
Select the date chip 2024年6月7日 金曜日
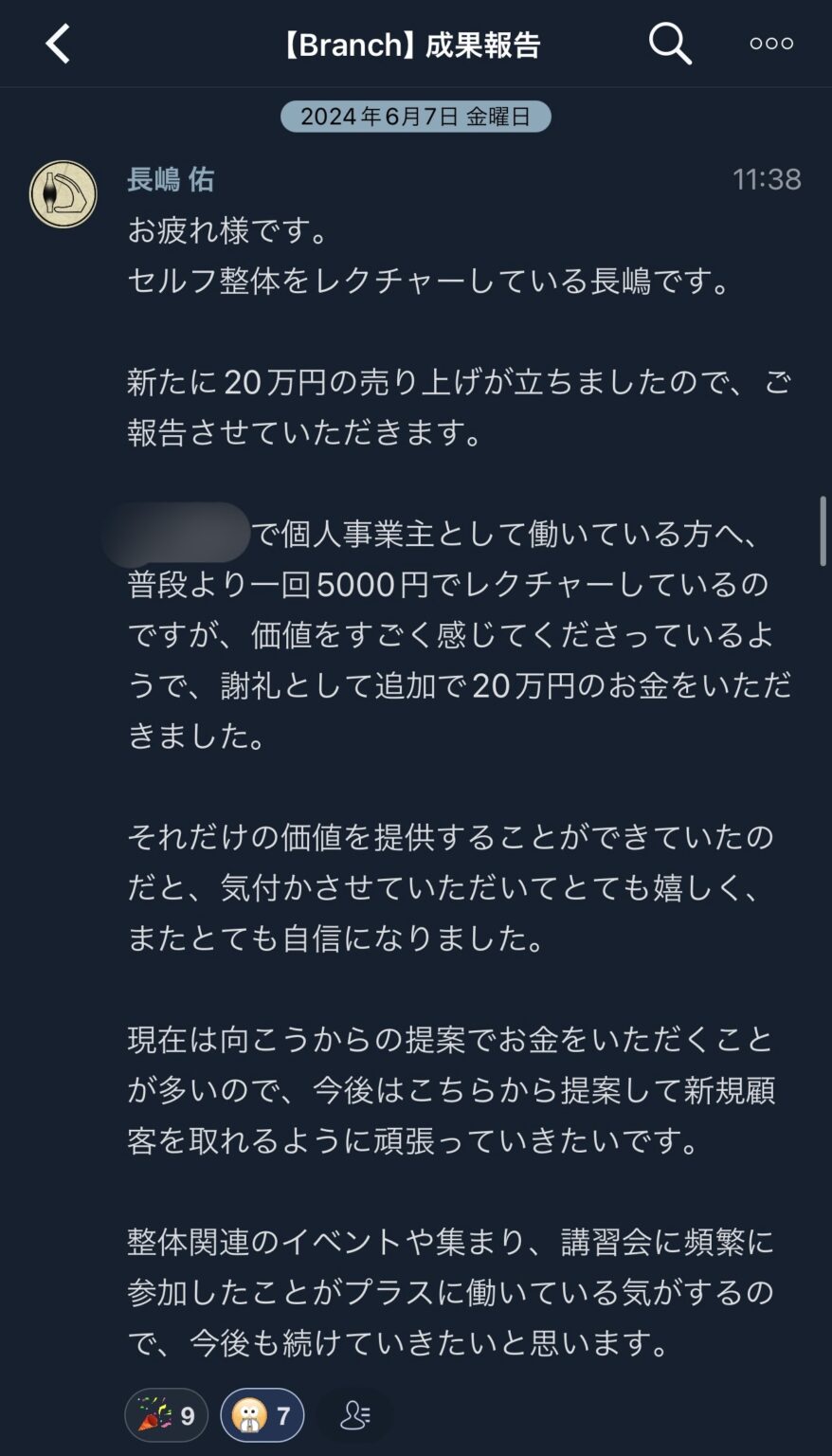click(415, 117)
